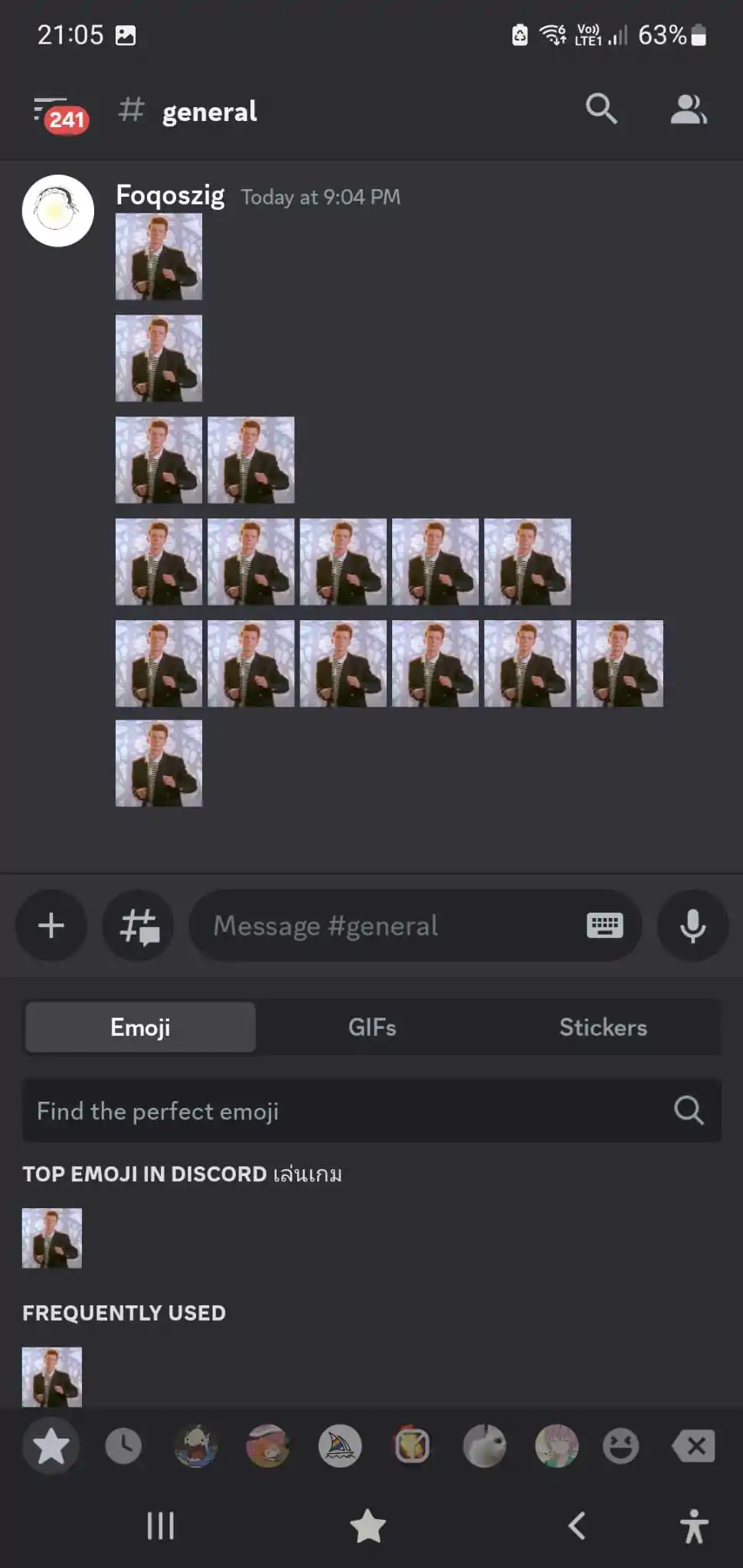Switch to keyboard from emoji picker
The height and width of the screenshot is (1568, 743).
[x=604, y=925]
